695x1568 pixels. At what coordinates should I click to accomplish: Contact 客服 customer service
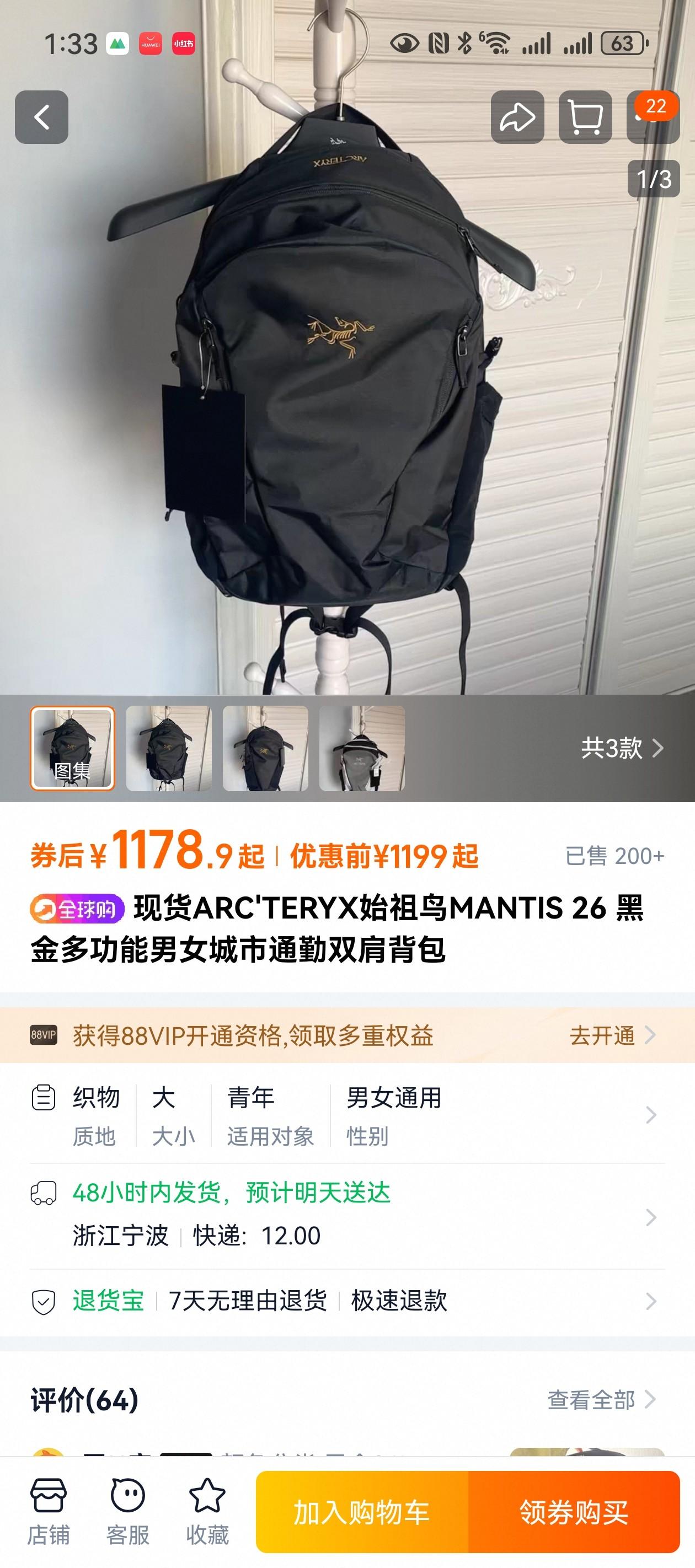(127, 1512)
